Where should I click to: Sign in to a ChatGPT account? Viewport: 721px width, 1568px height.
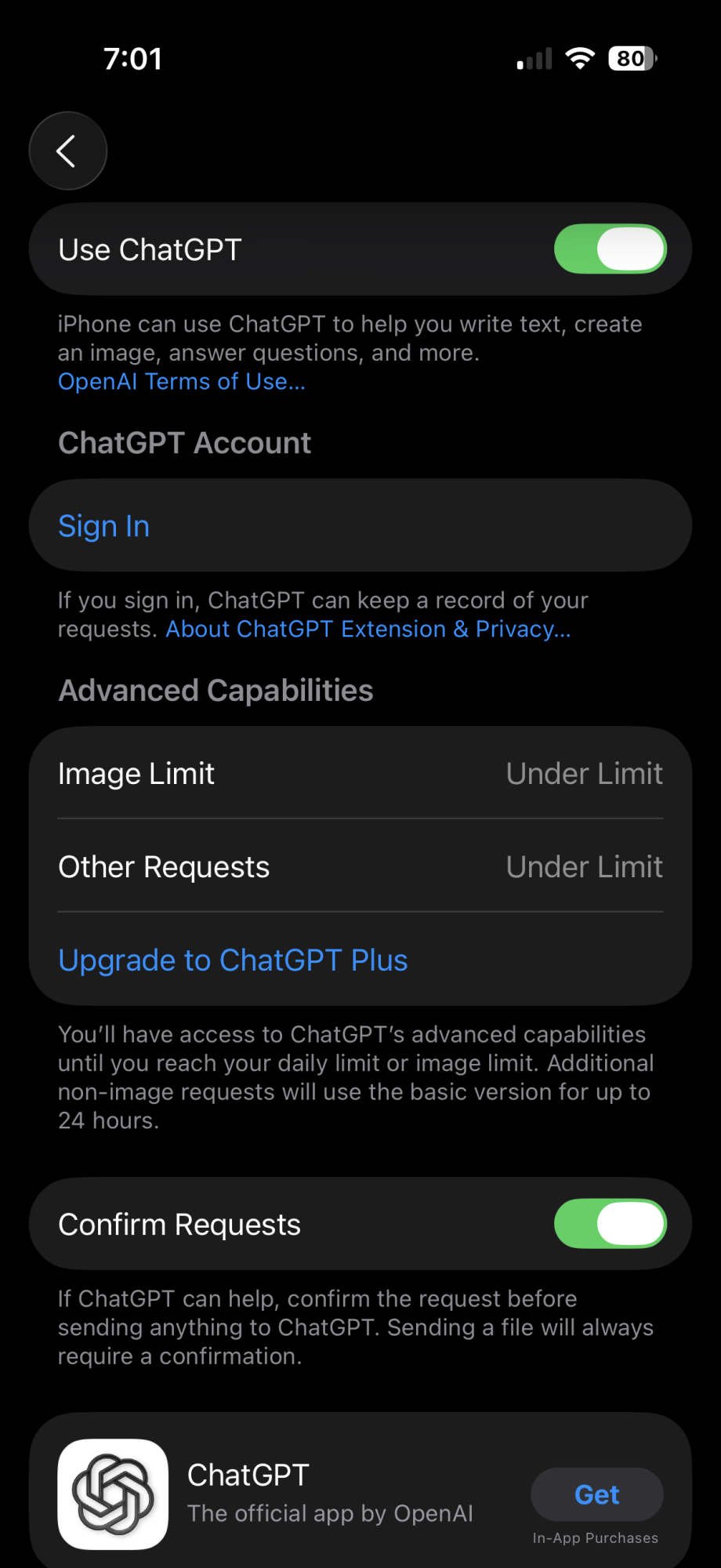pos(104,526)
